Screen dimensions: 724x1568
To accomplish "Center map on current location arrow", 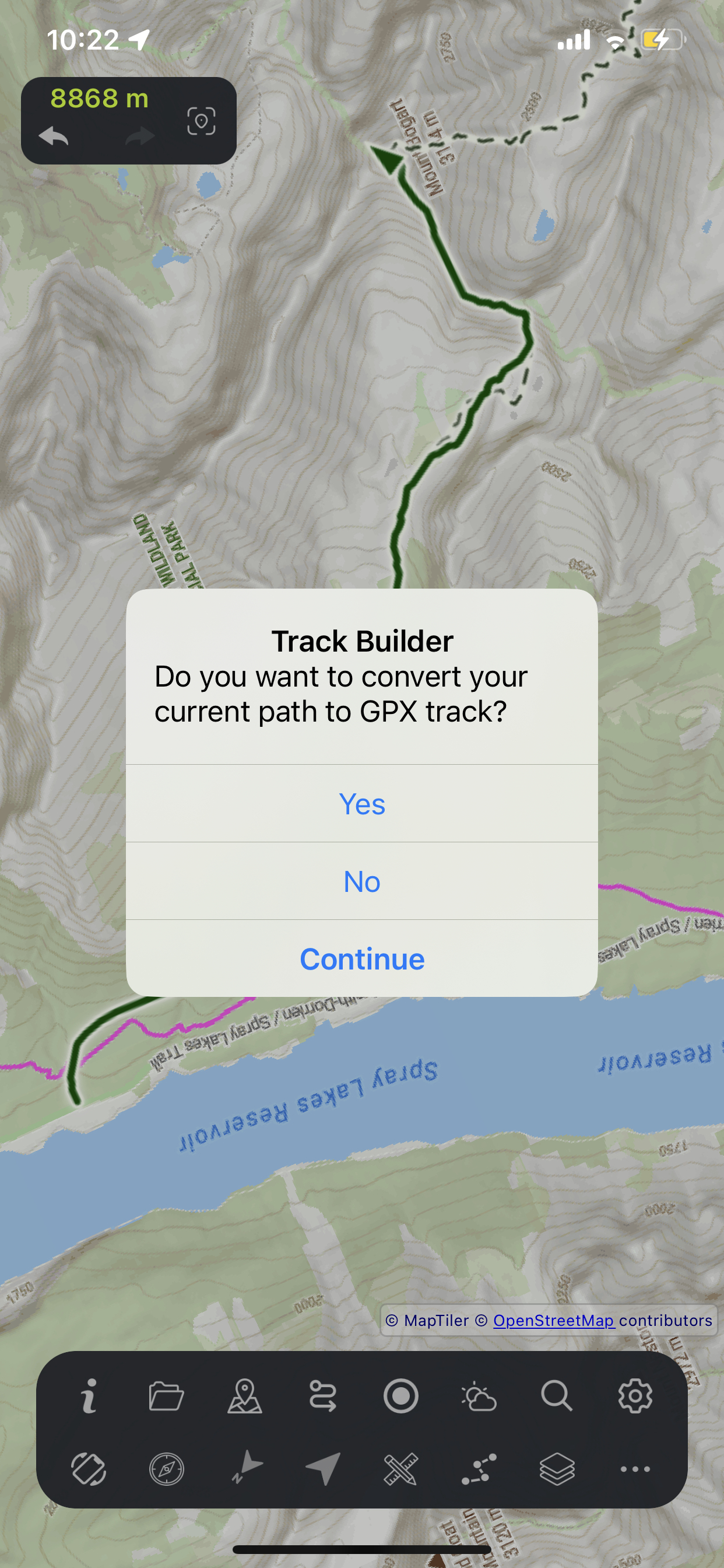I will click(322, 1469).
